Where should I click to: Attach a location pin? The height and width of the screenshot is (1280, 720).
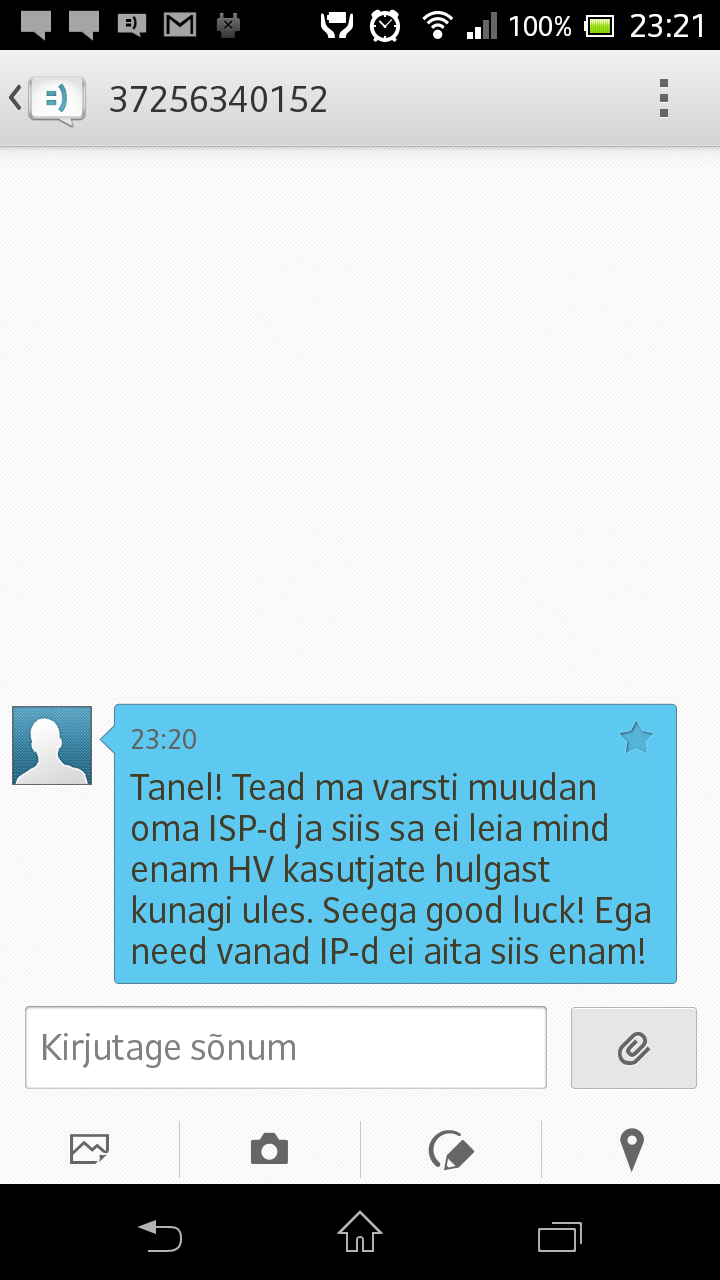631,1149
